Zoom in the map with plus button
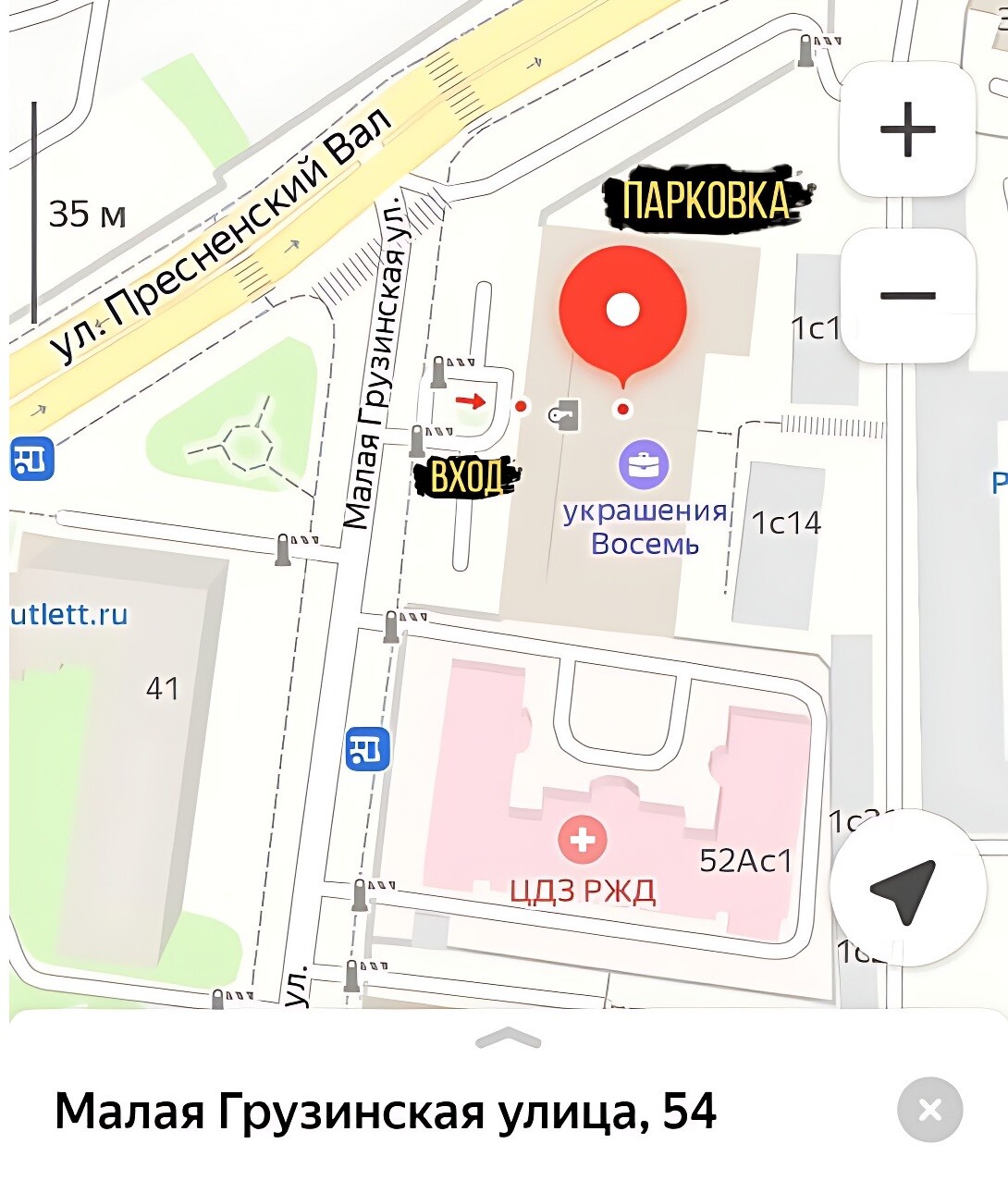The height and width of the screenshot is (1193, 1008). tap(907, 129)
